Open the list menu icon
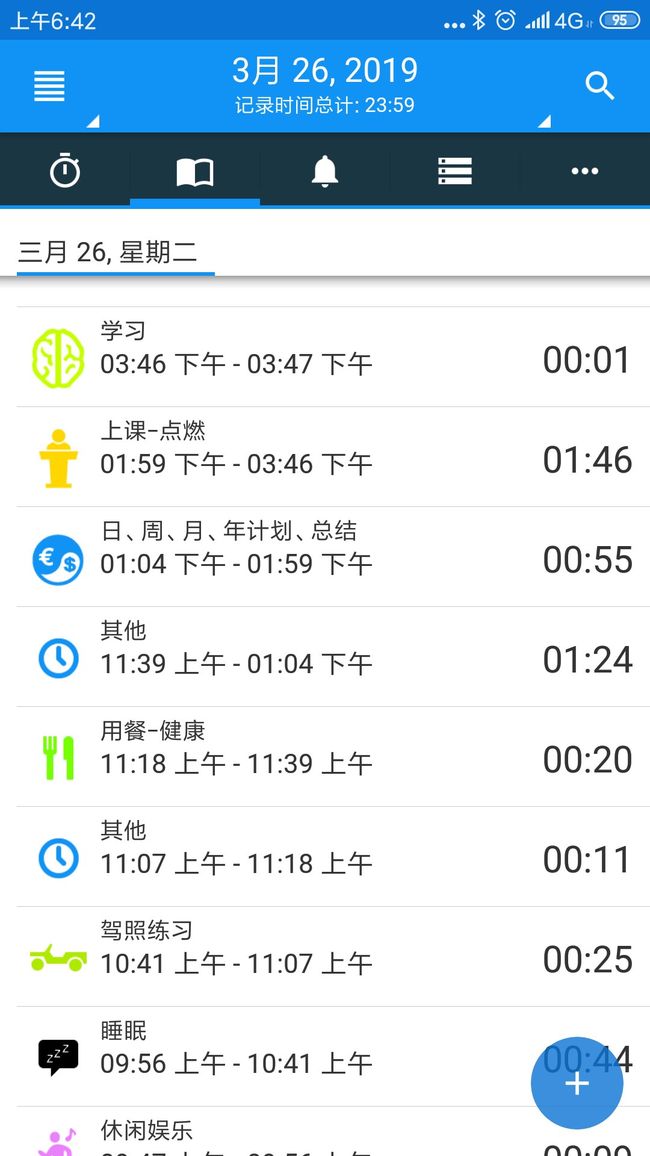The width and height of the screenshot is (650, 1156). (49, 86)
